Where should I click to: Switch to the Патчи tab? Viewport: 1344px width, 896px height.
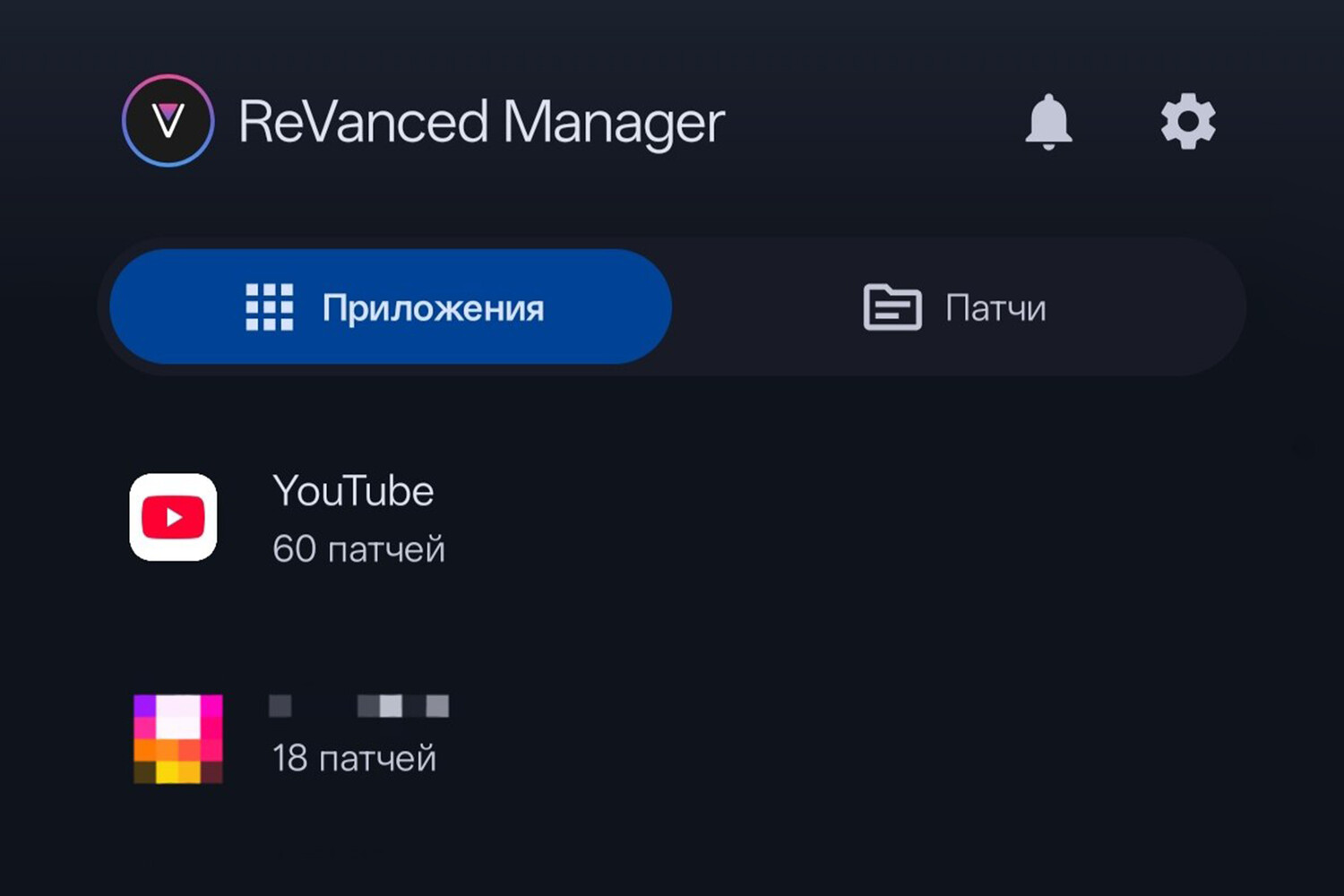pyautogui.click(x=955, y=307)
